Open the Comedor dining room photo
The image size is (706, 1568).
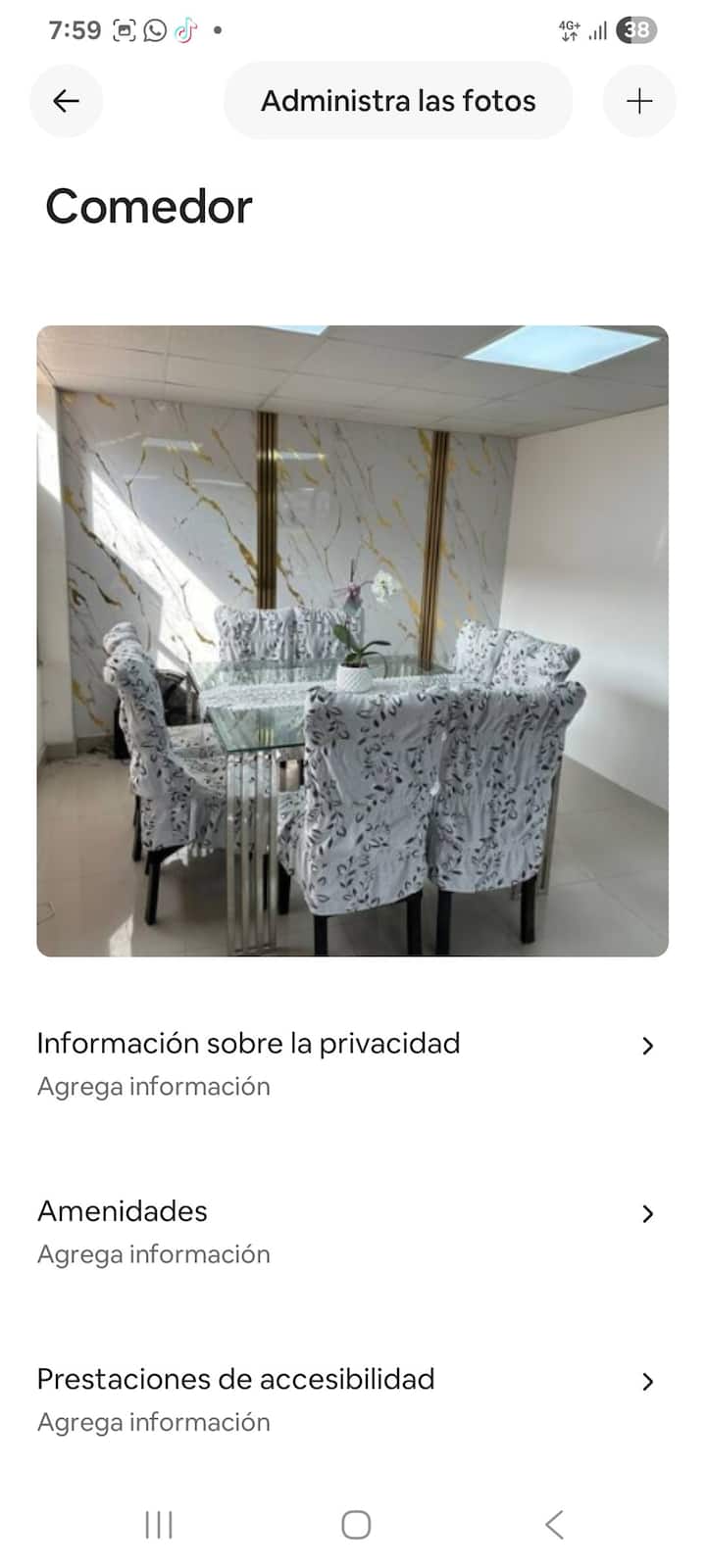(352, 641)
